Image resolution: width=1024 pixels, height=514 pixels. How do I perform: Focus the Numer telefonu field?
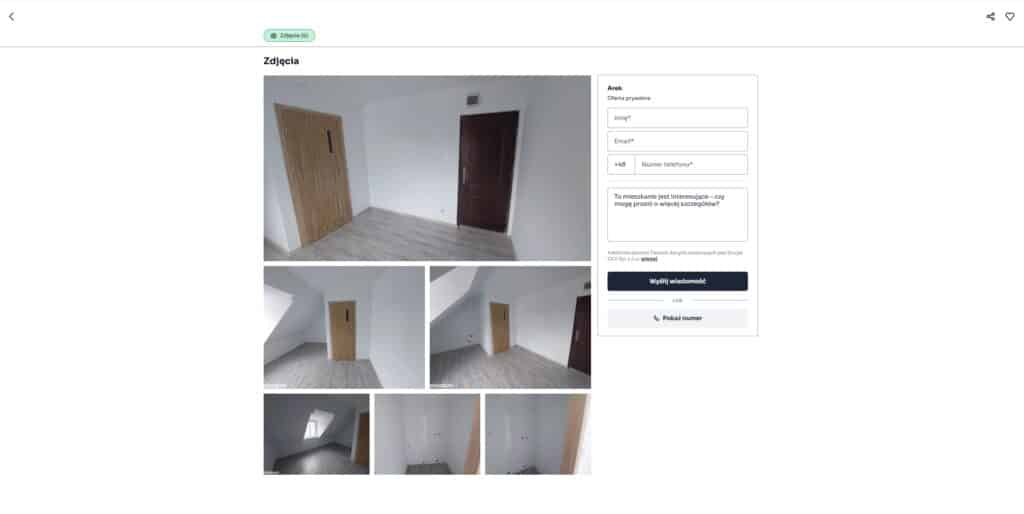coord(690,164)
